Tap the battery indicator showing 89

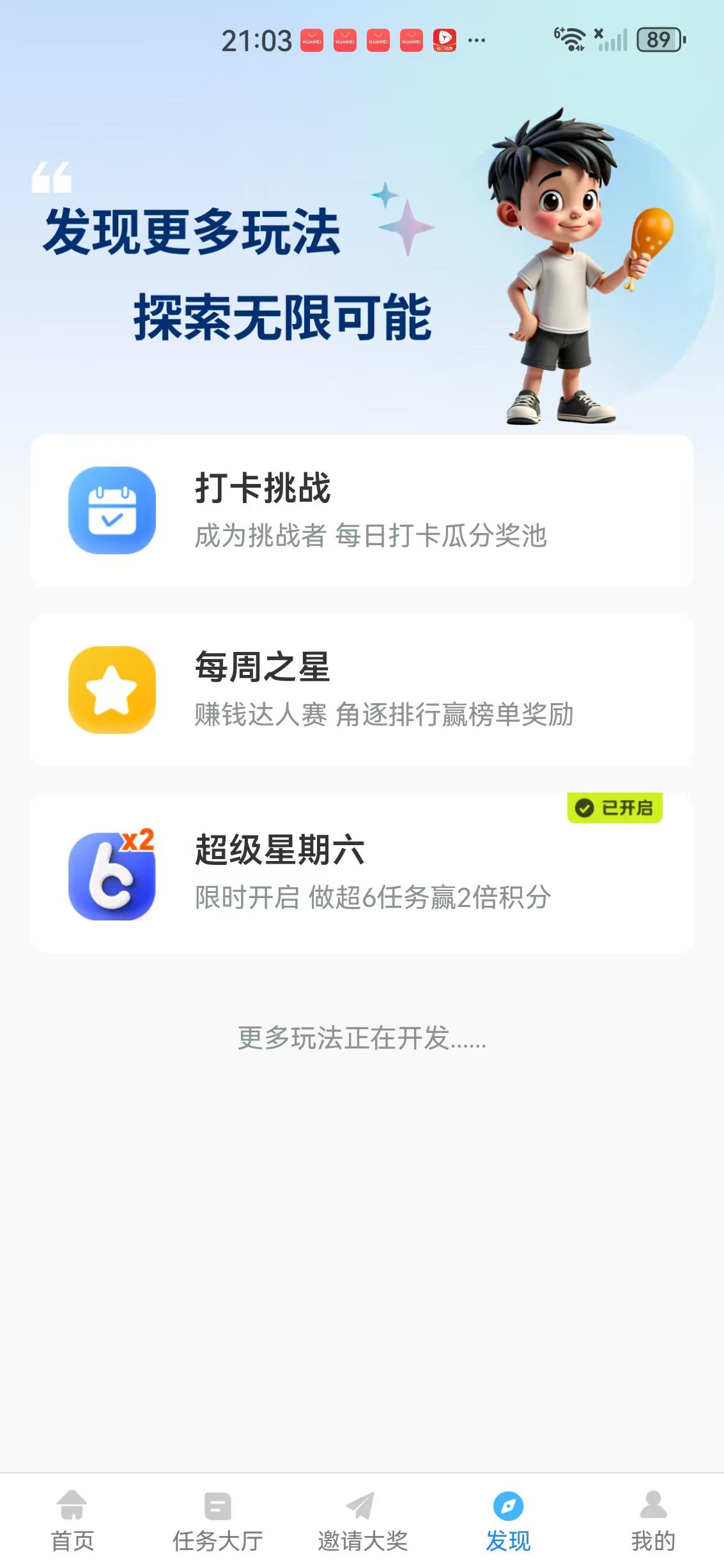[658, 40]
